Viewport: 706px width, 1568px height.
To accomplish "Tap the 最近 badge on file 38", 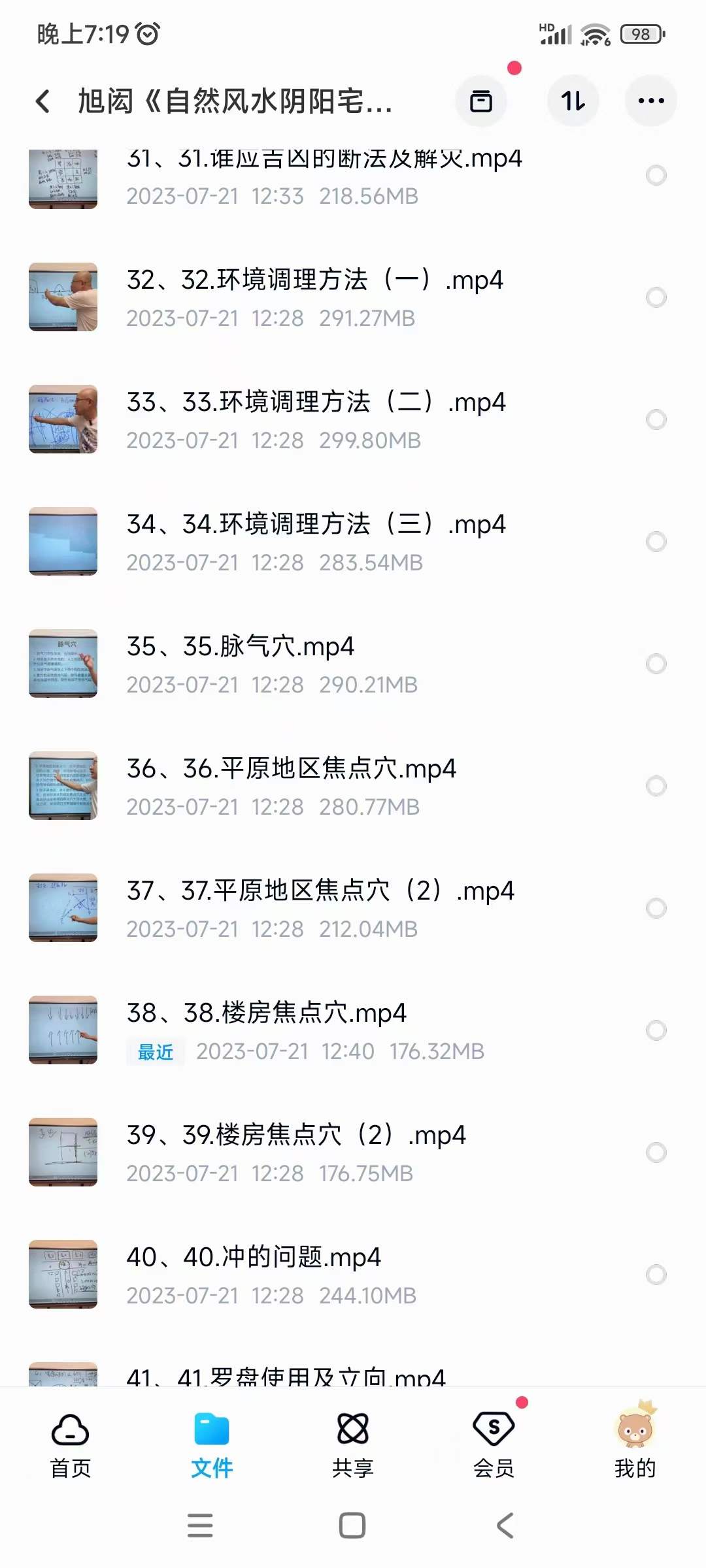I will 155,1051.
